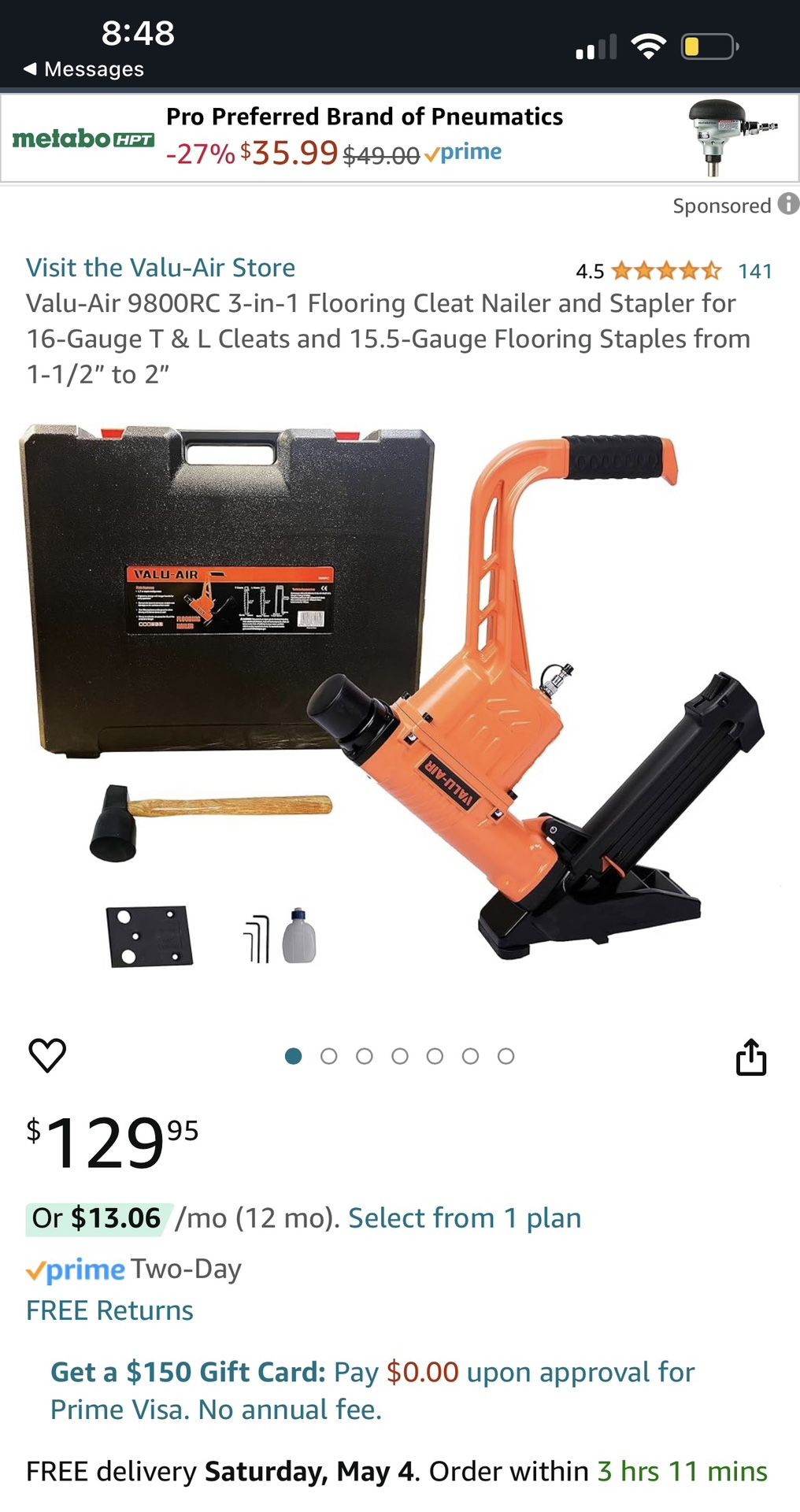Tap the 141 ratings count
The image size is (800, 1512).
tap(757, 270)
